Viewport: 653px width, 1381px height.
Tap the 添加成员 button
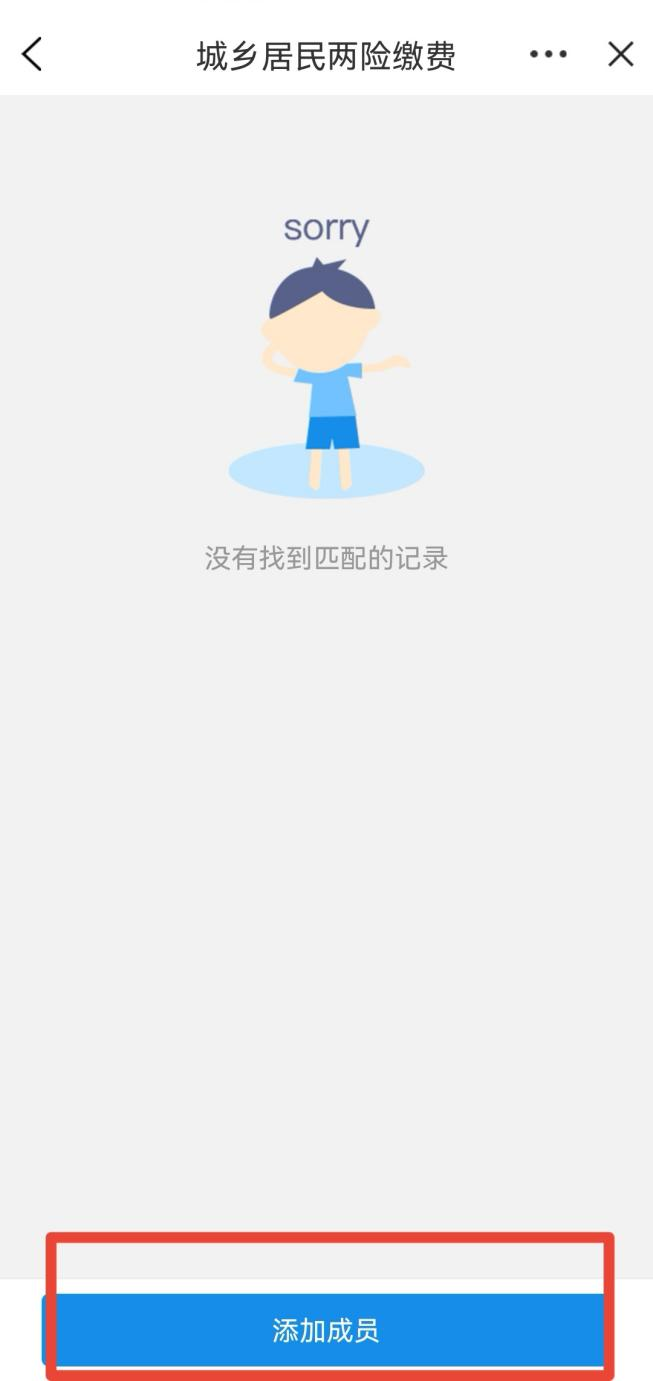326,1330
